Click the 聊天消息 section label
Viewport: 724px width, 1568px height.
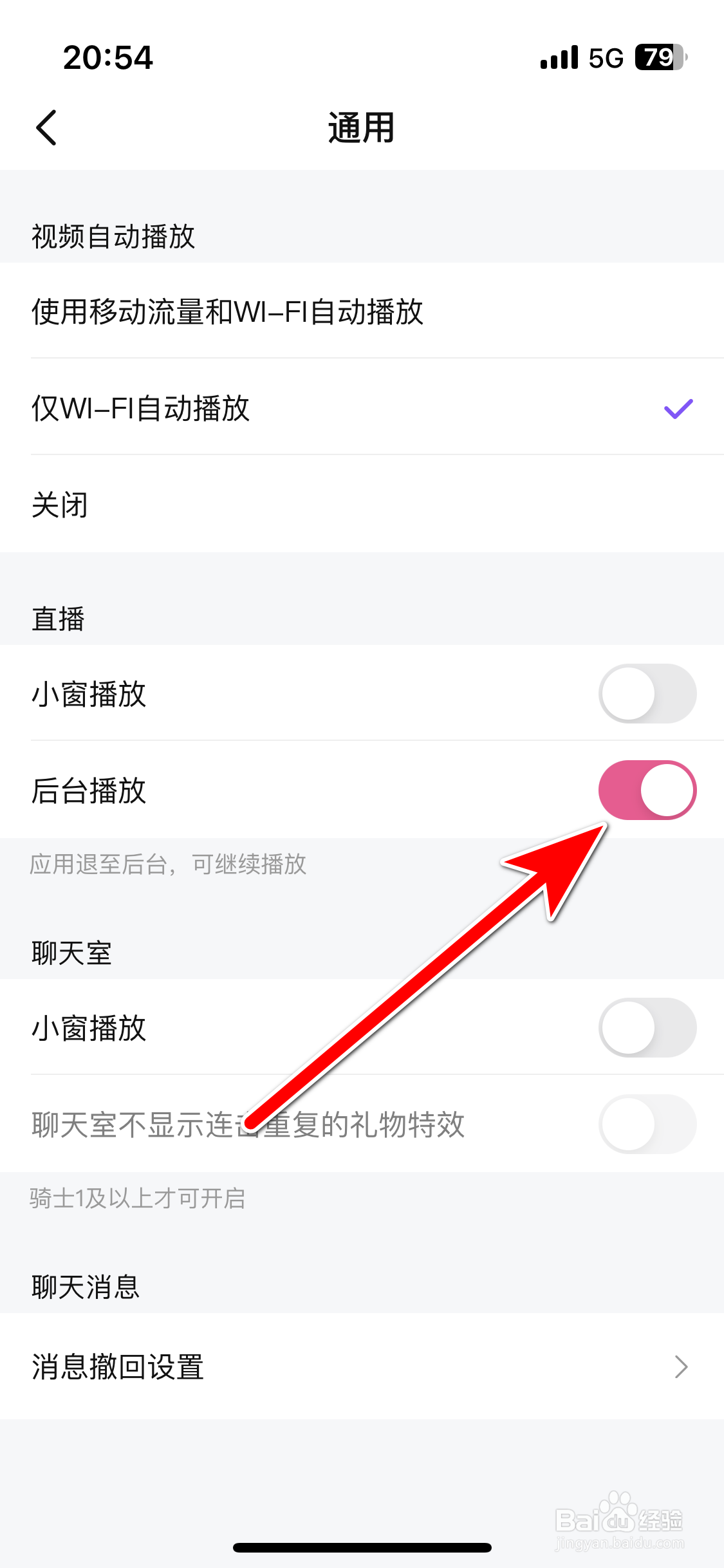86,1286
